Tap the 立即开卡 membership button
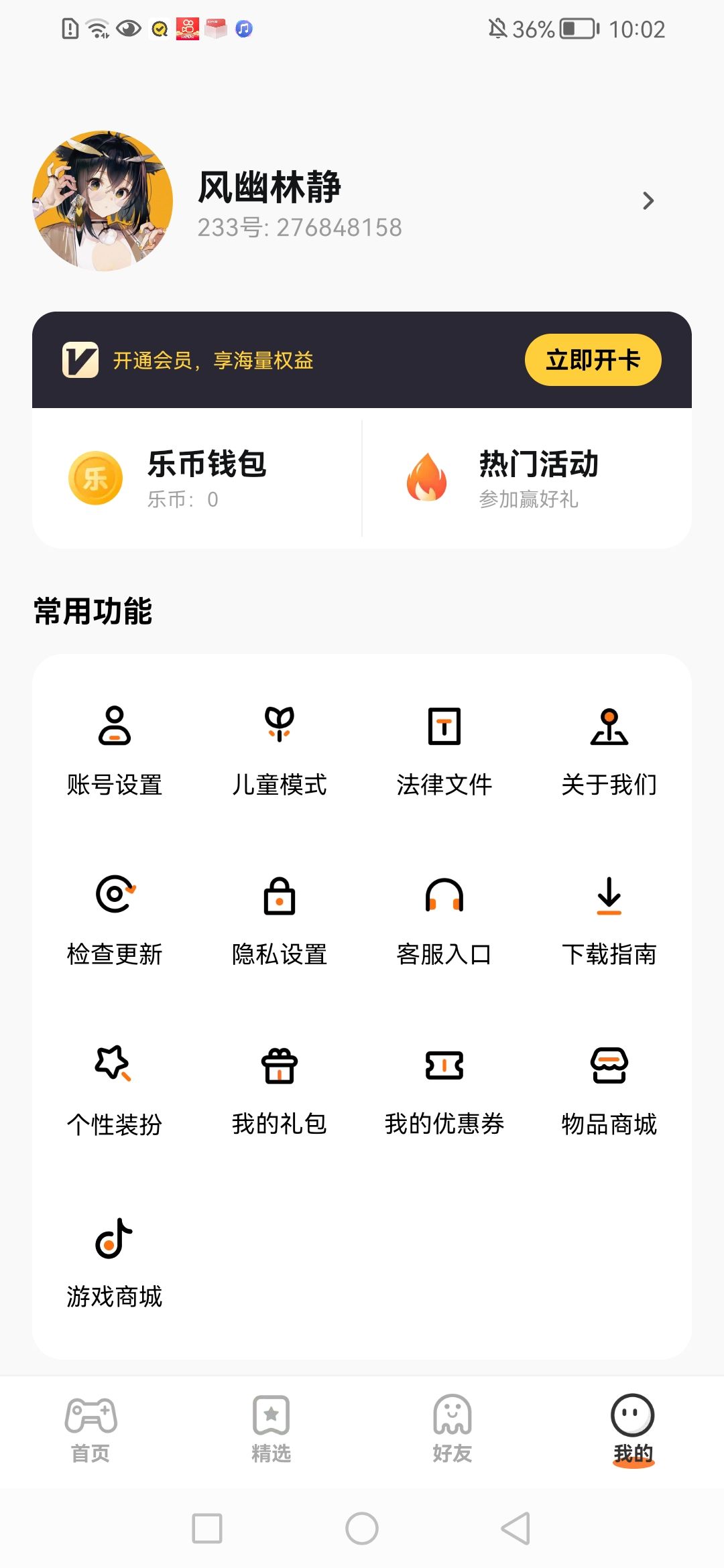This screenshot has height=1568, width=724. tap(593, 360)
